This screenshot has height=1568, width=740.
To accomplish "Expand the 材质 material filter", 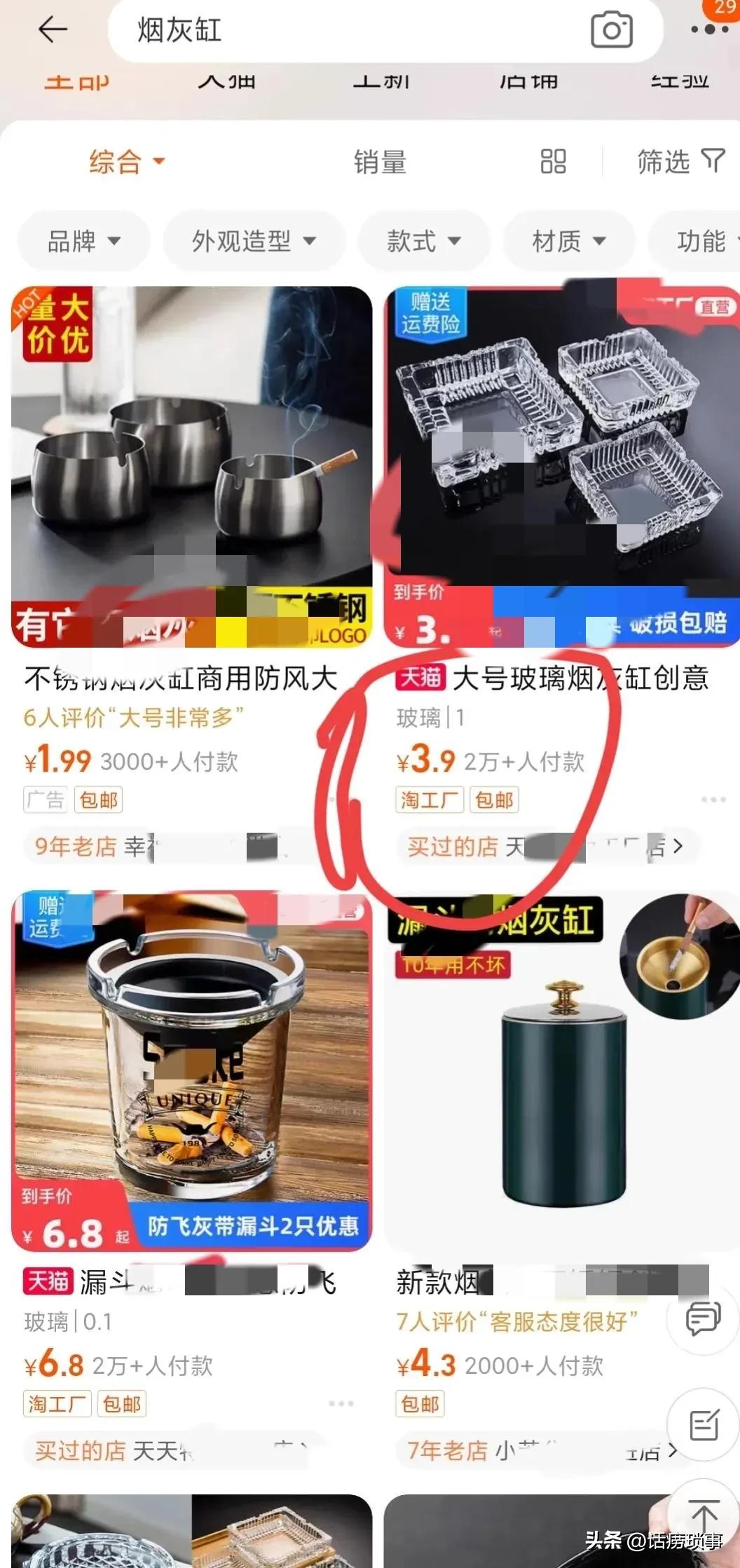I will (x=568, y=240).
